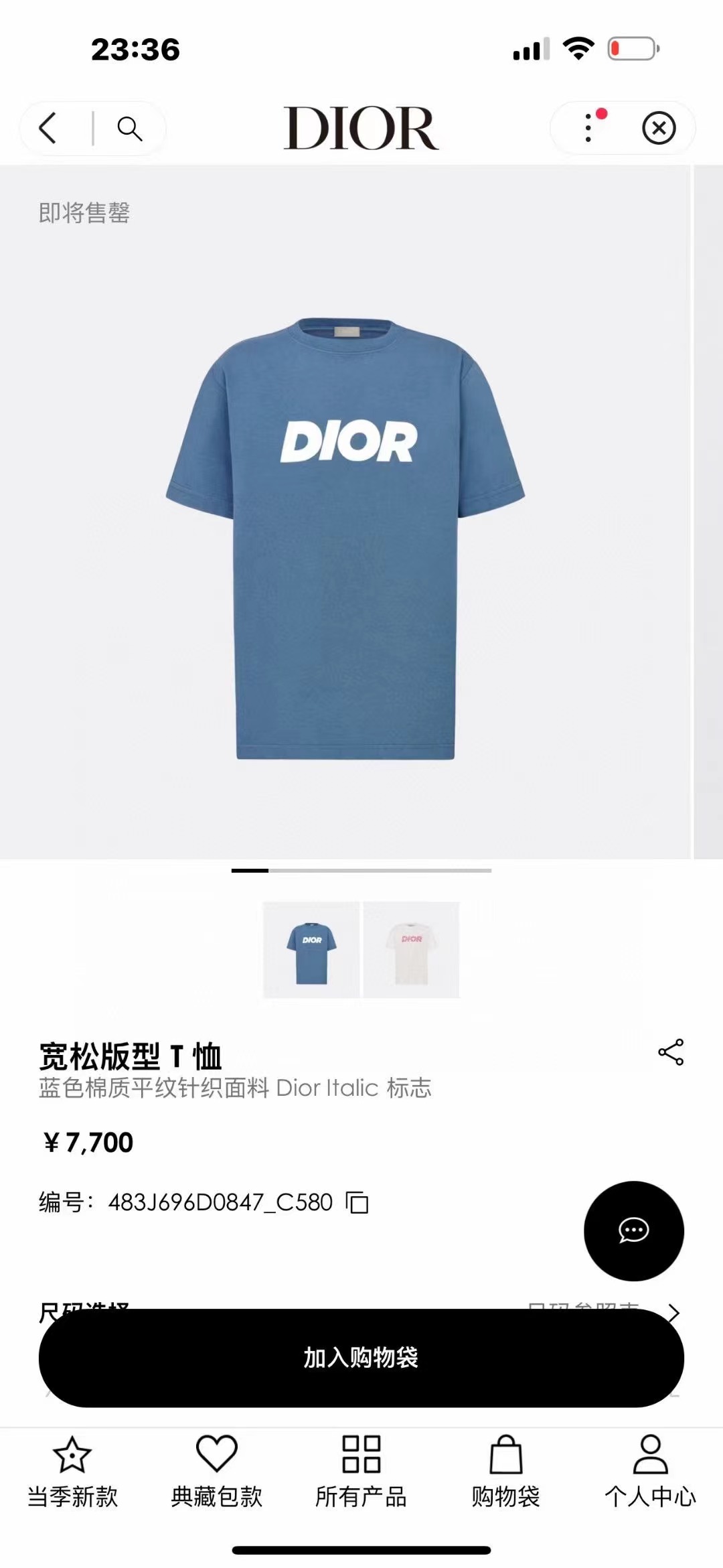This screenshot has height=1568, width=723.
Task: Open the three-dot more menu
Action: click(588, 128)
